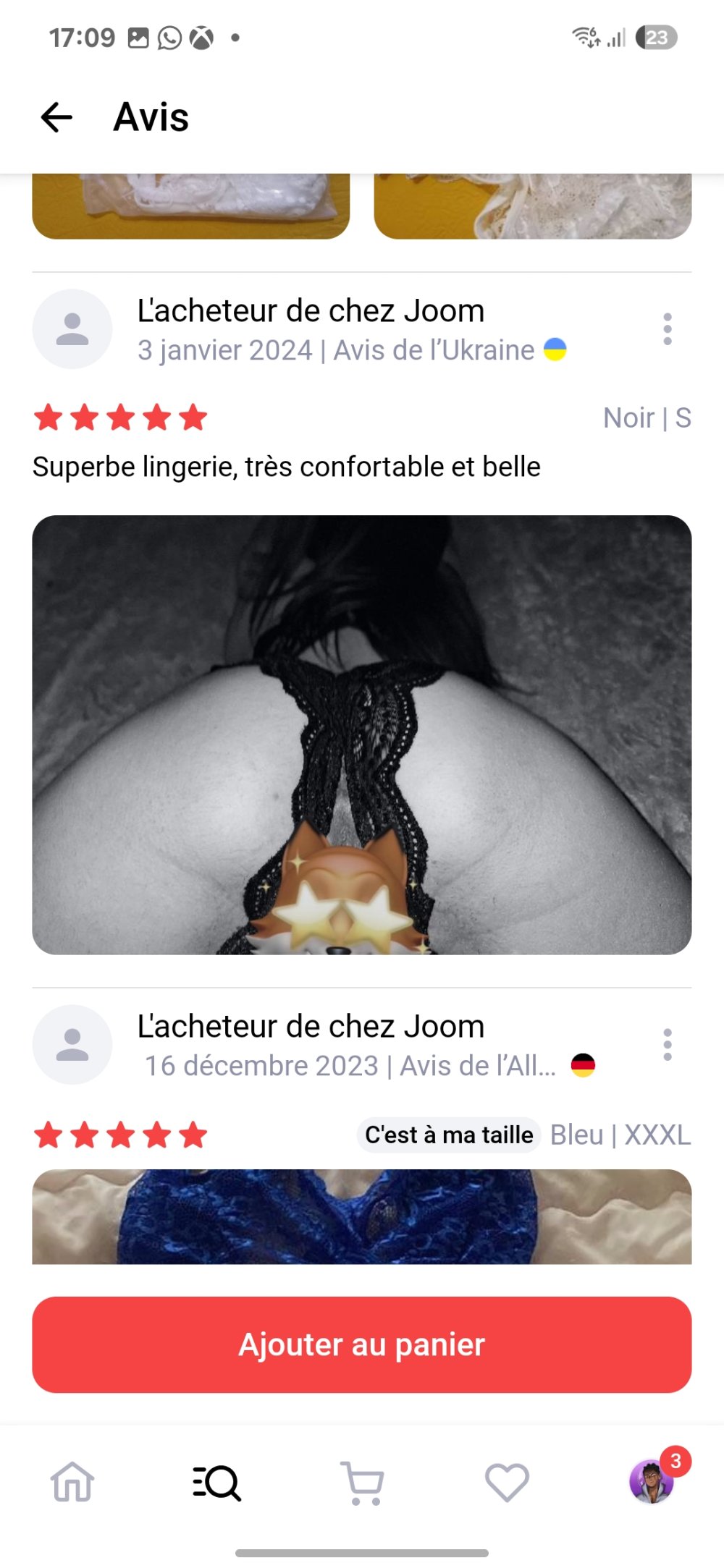
Task: View the white lingerie photo on the left
Action: [191, 206]
